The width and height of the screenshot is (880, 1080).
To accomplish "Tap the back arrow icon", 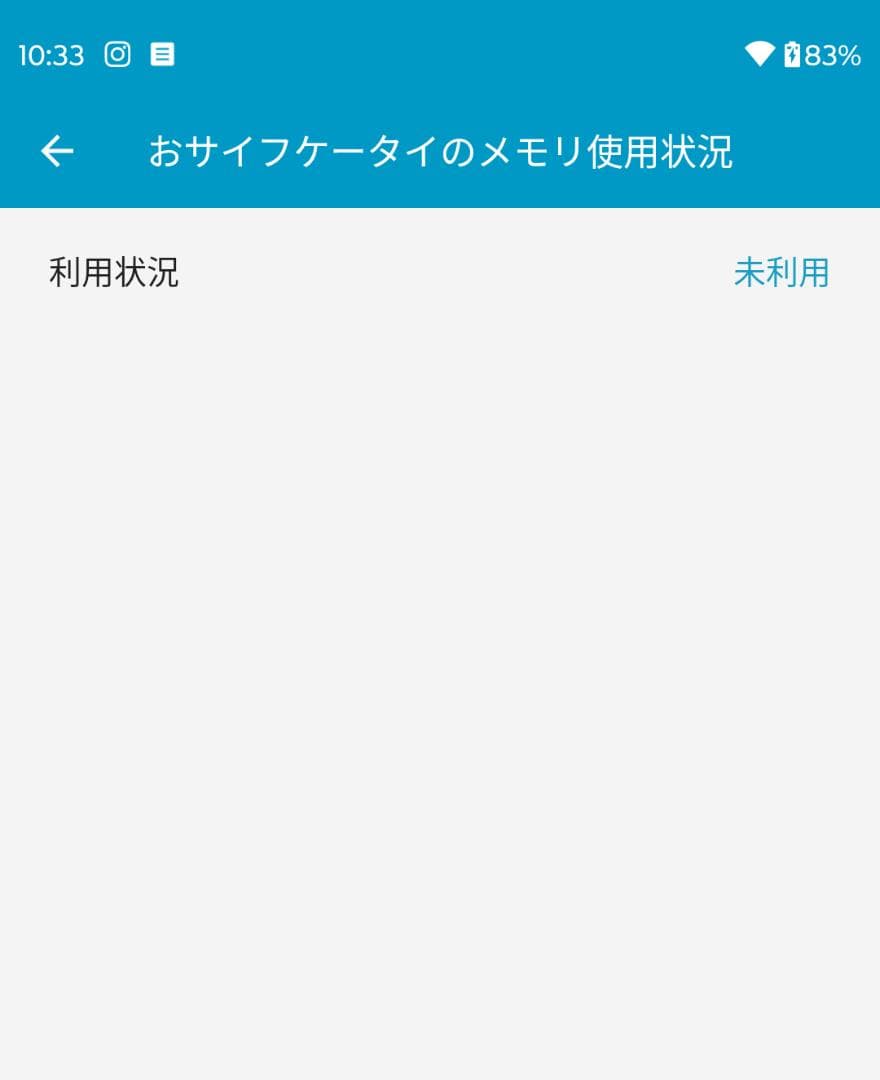I will click(x=55, y=151).
